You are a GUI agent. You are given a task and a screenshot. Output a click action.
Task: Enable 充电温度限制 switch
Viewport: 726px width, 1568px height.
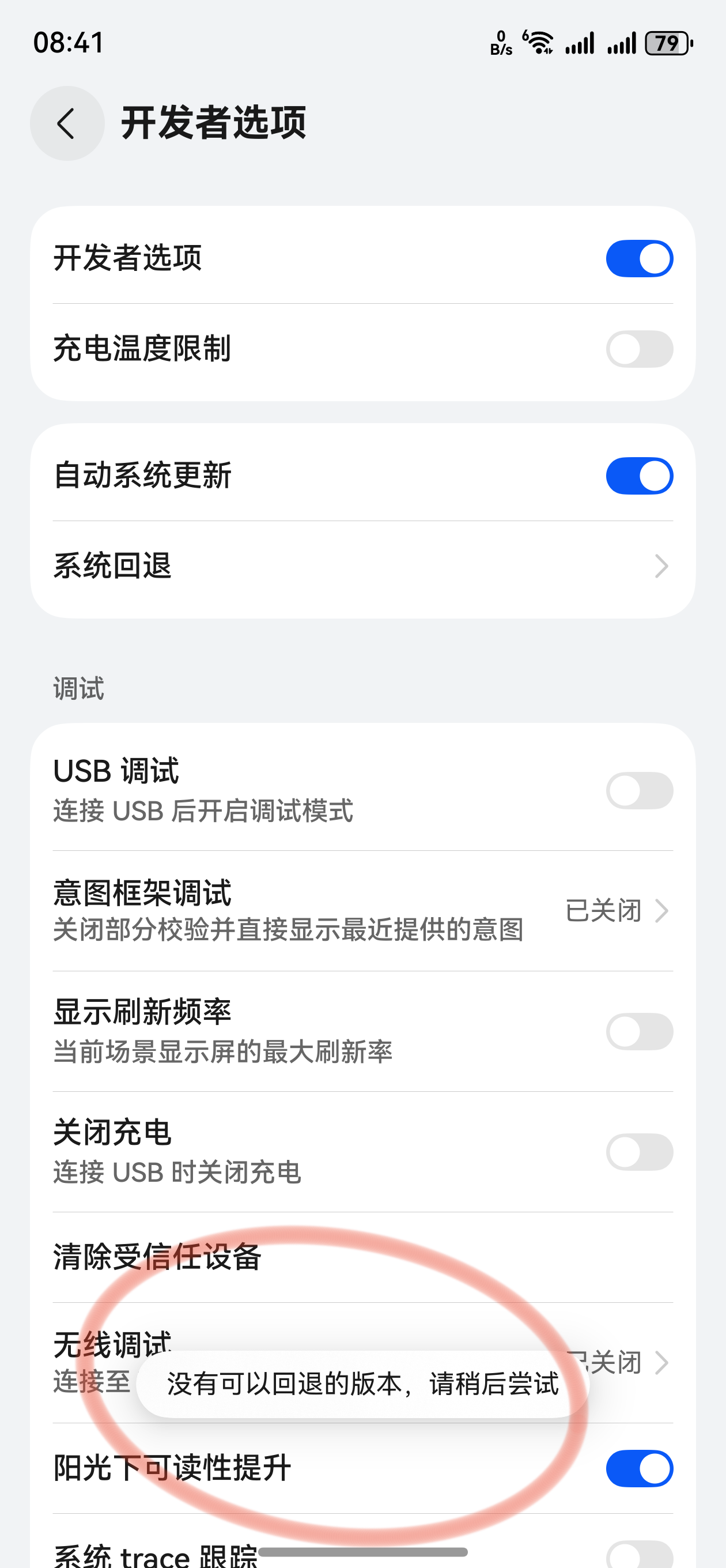(639, 349)
